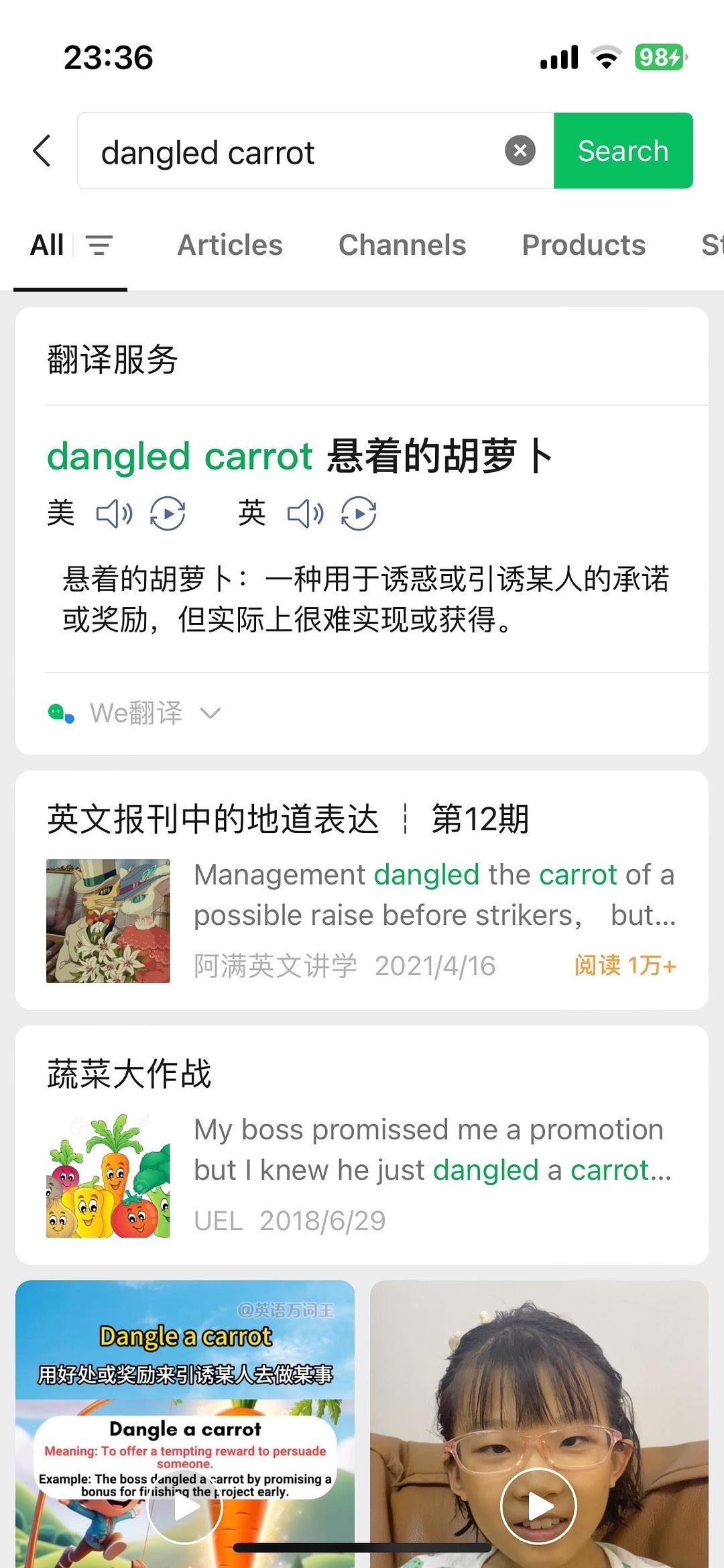
Task: Play the American (美) pronunciation audio
Action: (115, 514)
